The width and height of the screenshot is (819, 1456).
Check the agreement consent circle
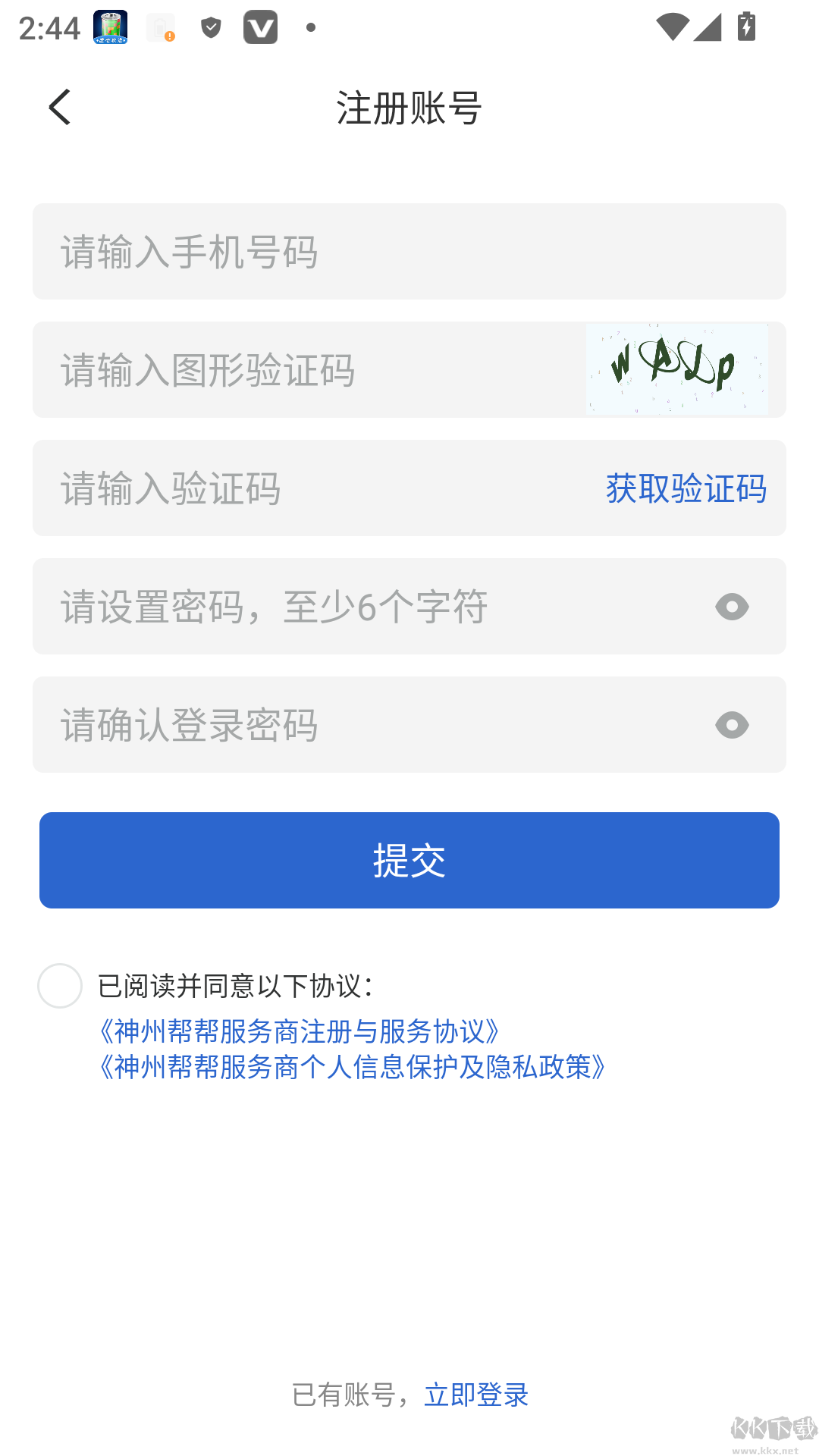tap(60, 986)
